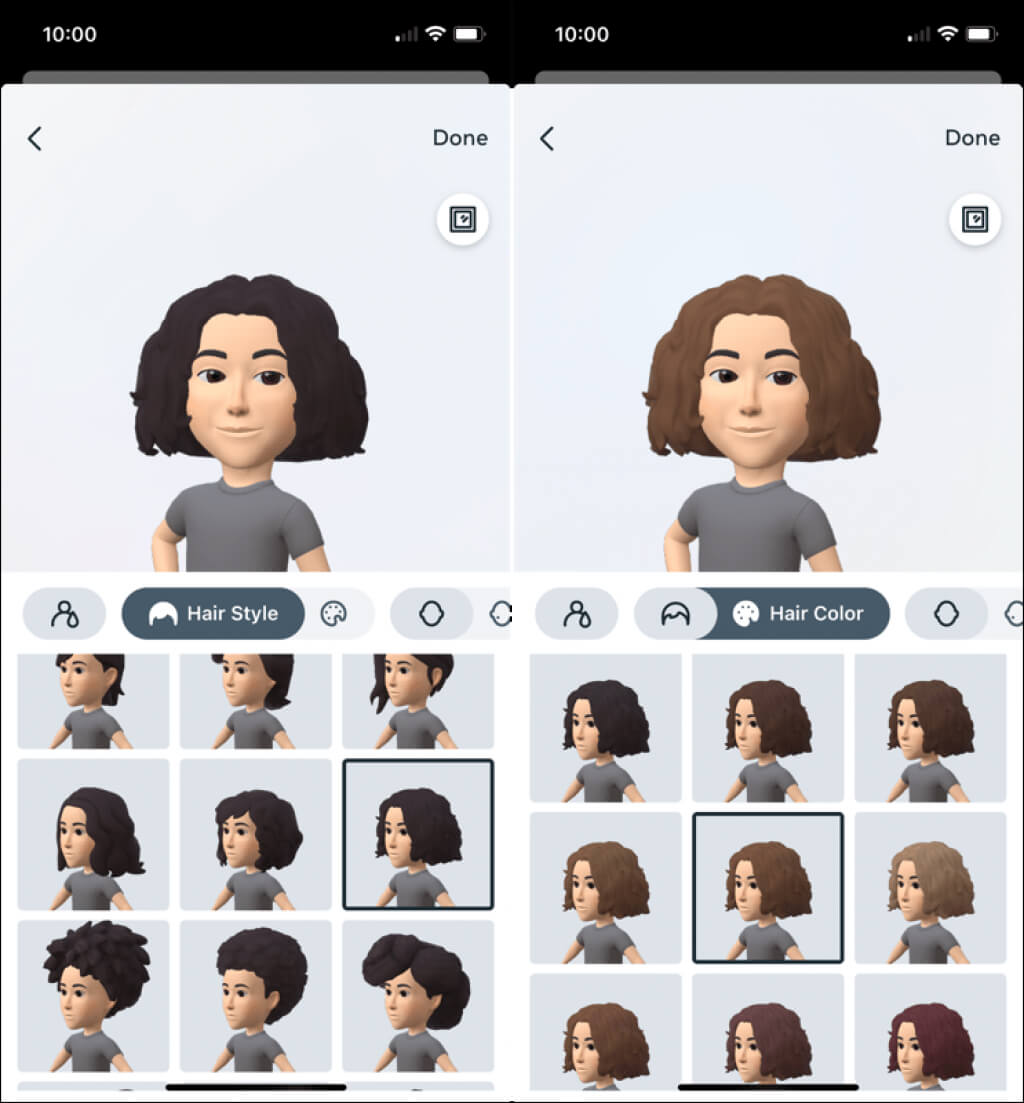This screenshot has height=1103, width=1024.
Task: Select the hair style icon beside Hair Color
Action: click(676, 614)
